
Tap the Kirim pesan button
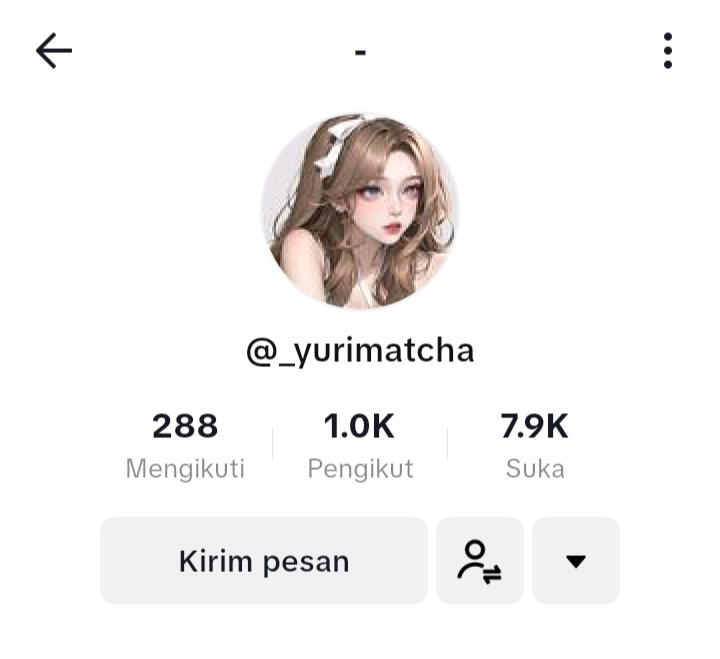(264, 561)
